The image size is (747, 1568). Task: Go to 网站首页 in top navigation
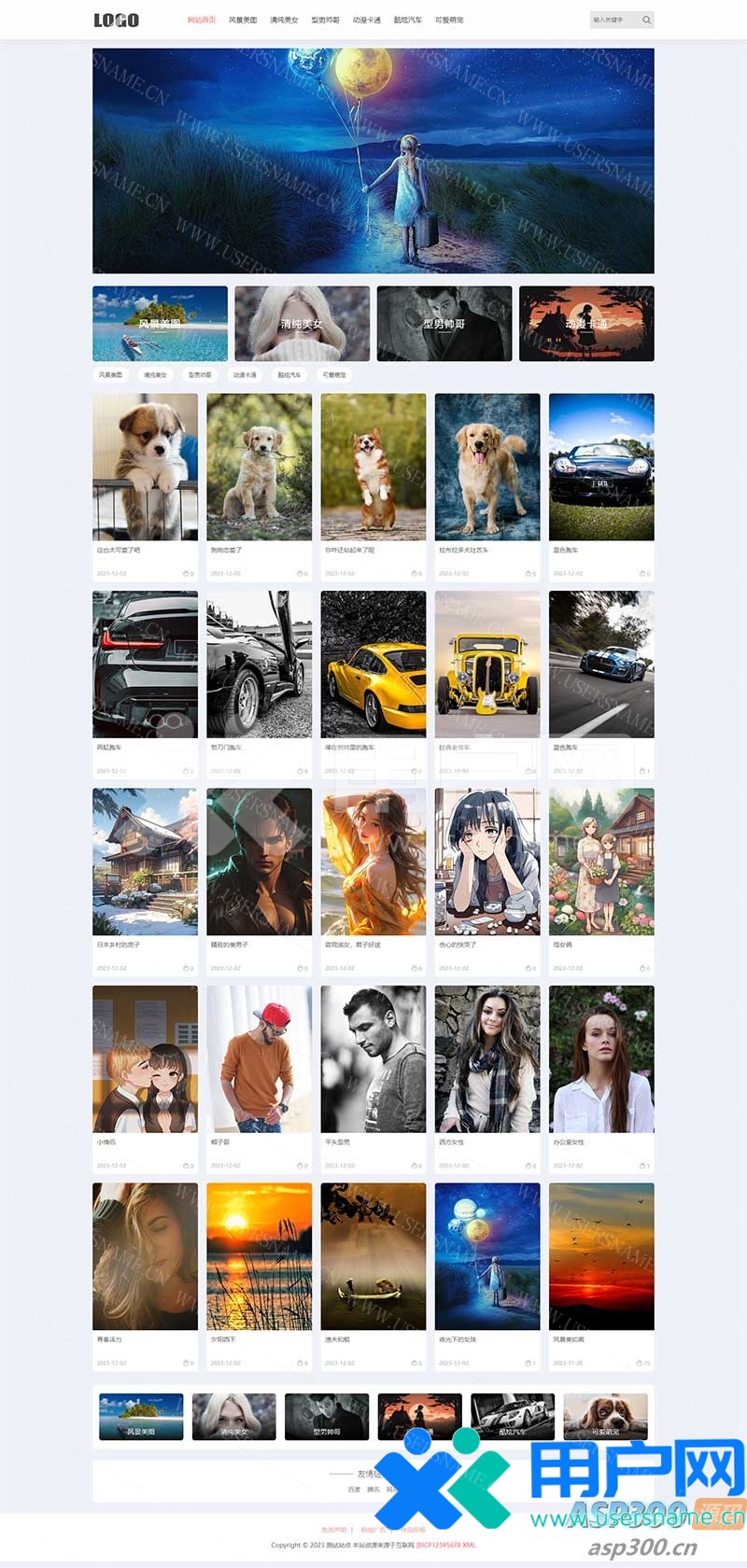click(x=201, y=20)
